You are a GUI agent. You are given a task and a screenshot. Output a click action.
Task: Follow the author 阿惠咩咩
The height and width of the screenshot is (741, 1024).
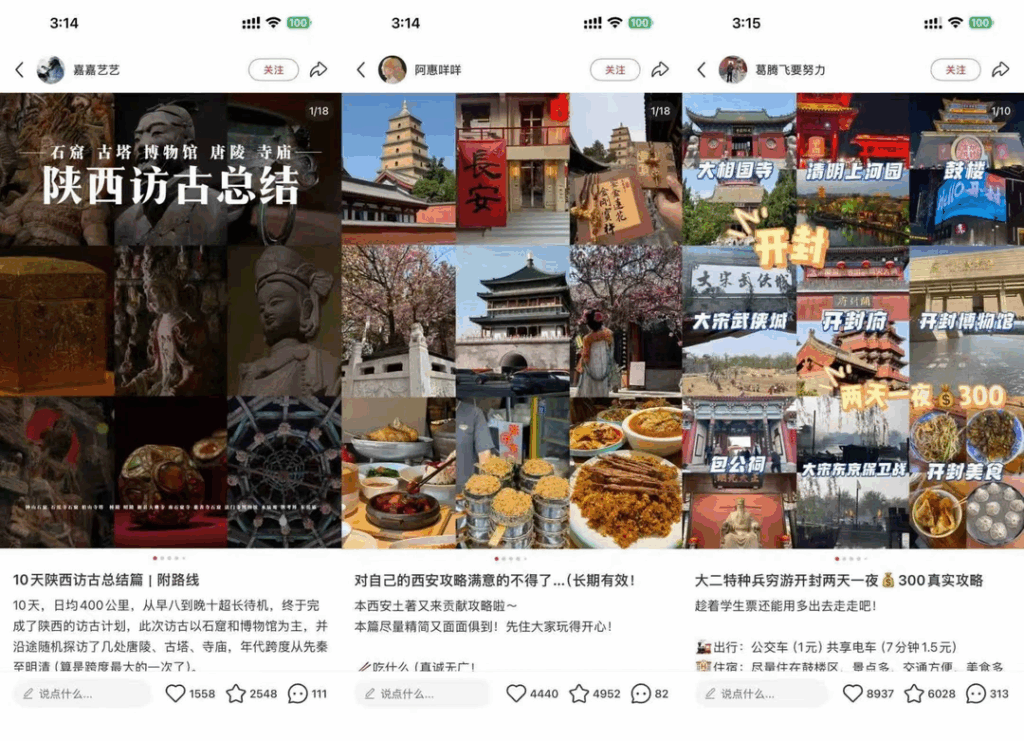pyautogui.click(x=615, y=70)
